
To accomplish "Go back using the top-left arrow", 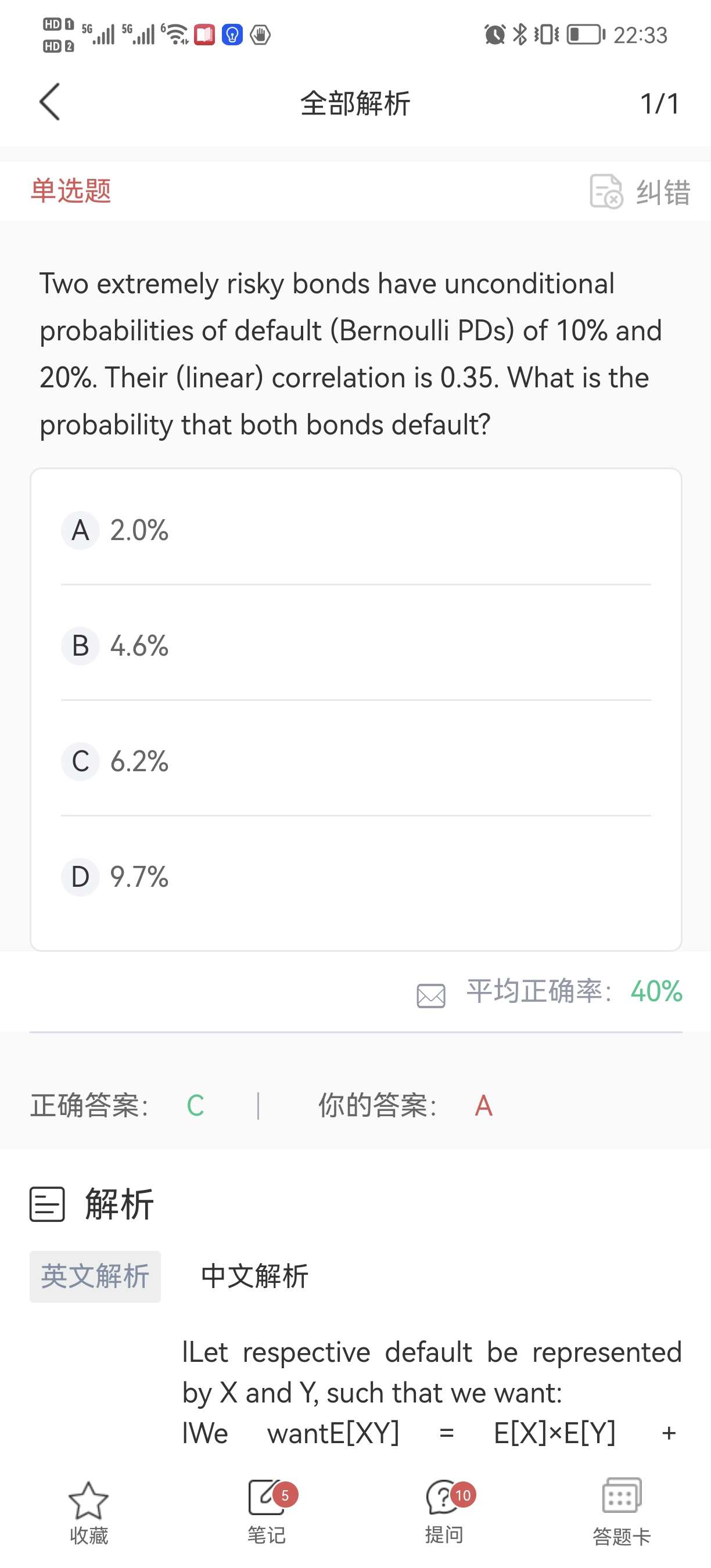I will 50,102.
